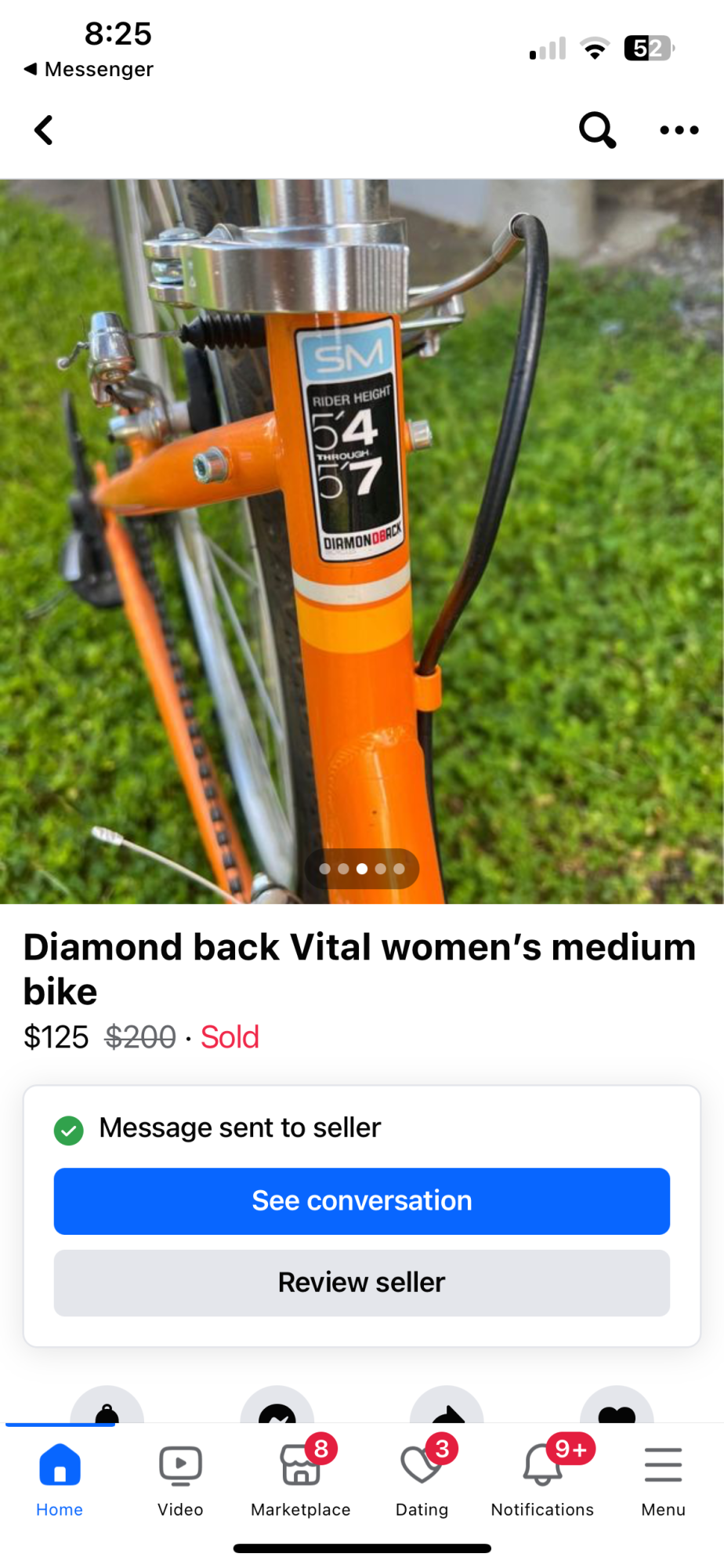View the Notifications tab
Viewport: 724px width, 1568px height.
tap(542, 1479)
